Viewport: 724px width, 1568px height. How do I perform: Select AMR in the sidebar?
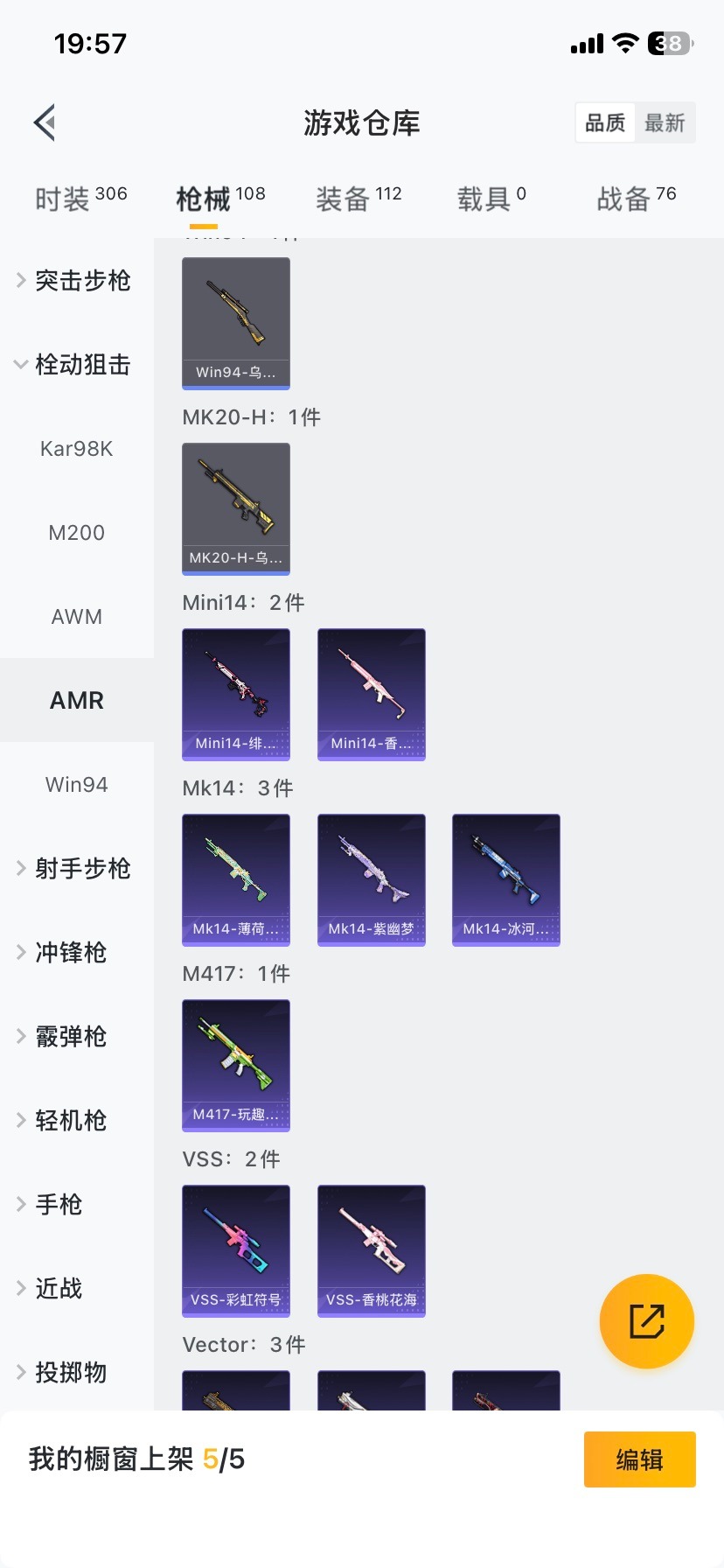(x=77, y=700)
